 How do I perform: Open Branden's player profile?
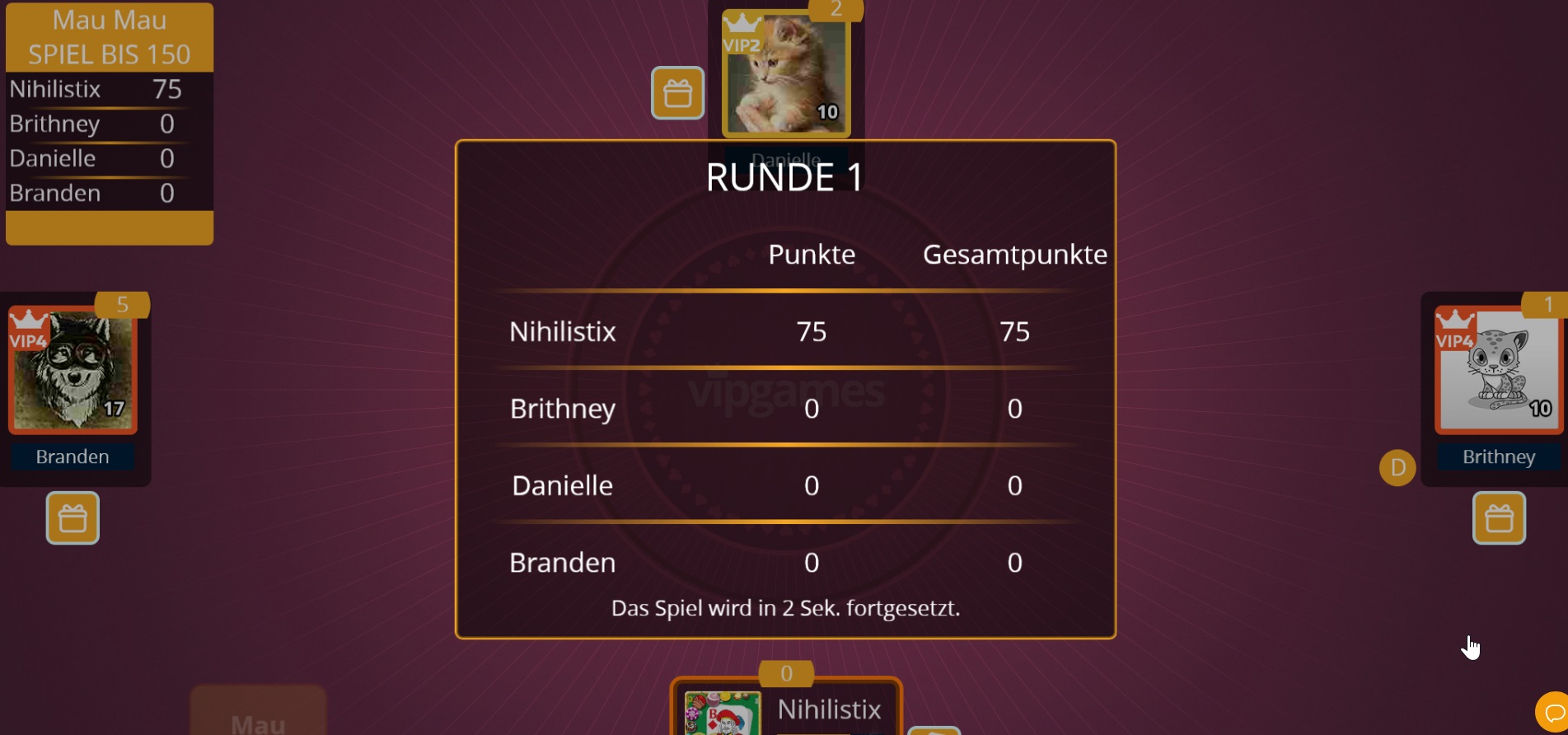(73, 371)
